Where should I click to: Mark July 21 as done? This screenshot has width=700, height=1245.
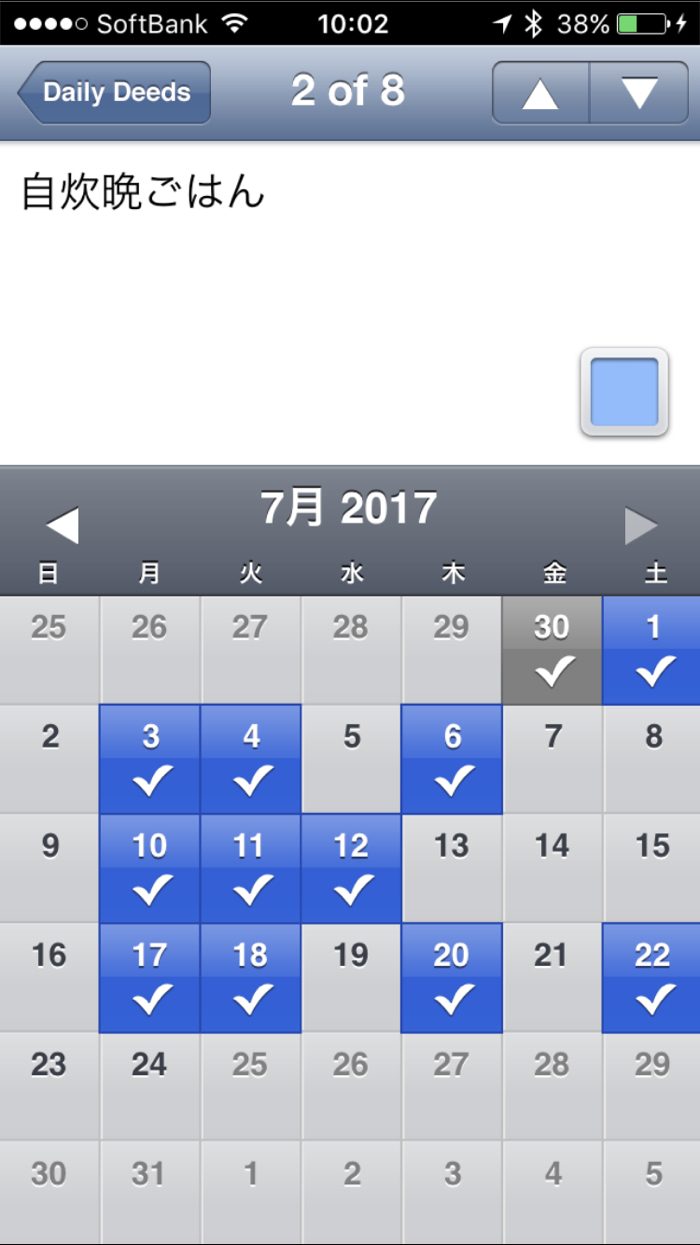point(552,977)
